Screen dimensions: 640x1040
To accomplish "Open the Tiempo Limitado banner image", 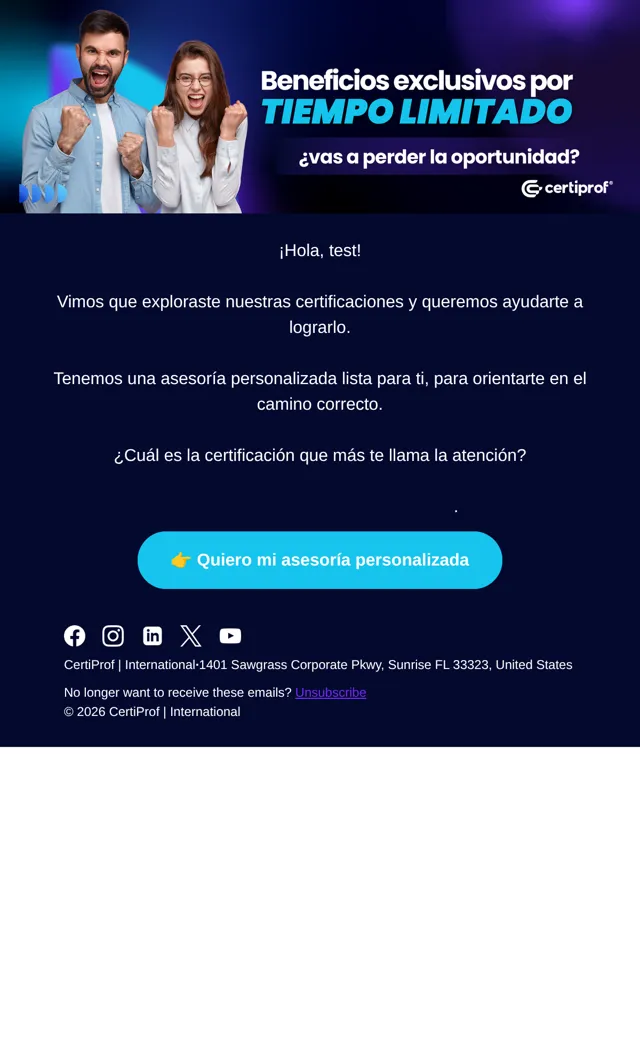I will pyautogui.click(x=320, y=107).
